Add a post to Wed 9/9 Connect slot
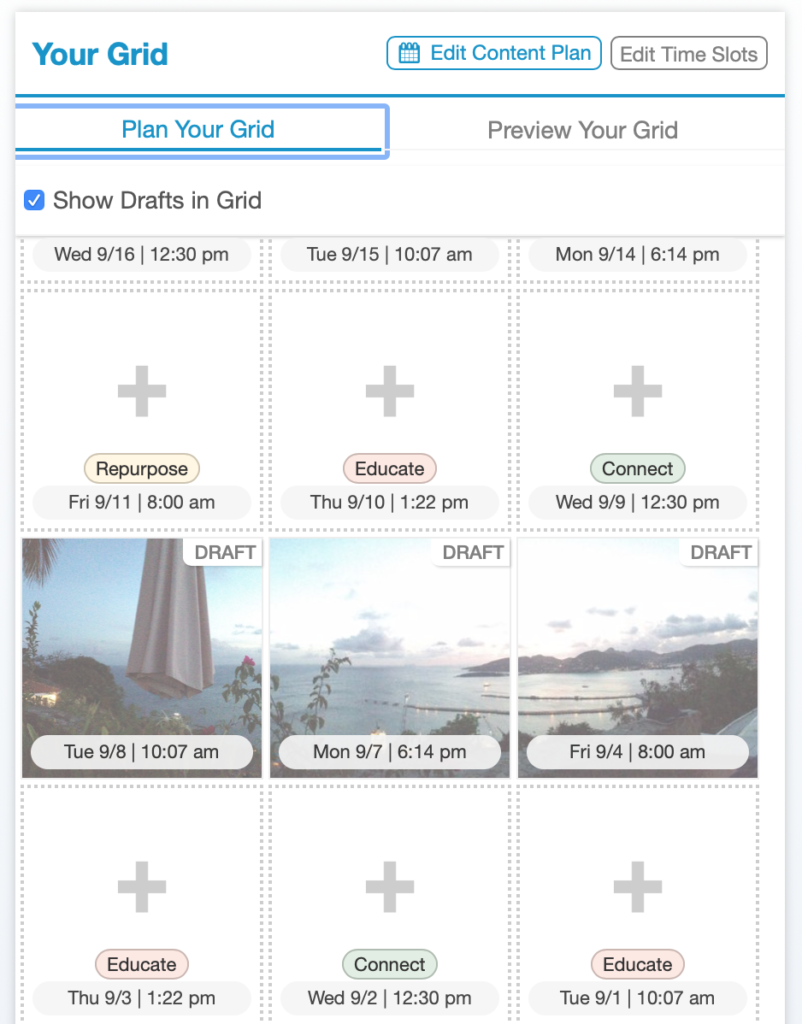This screenshot has width=802, height=1024. click(638, 390)
